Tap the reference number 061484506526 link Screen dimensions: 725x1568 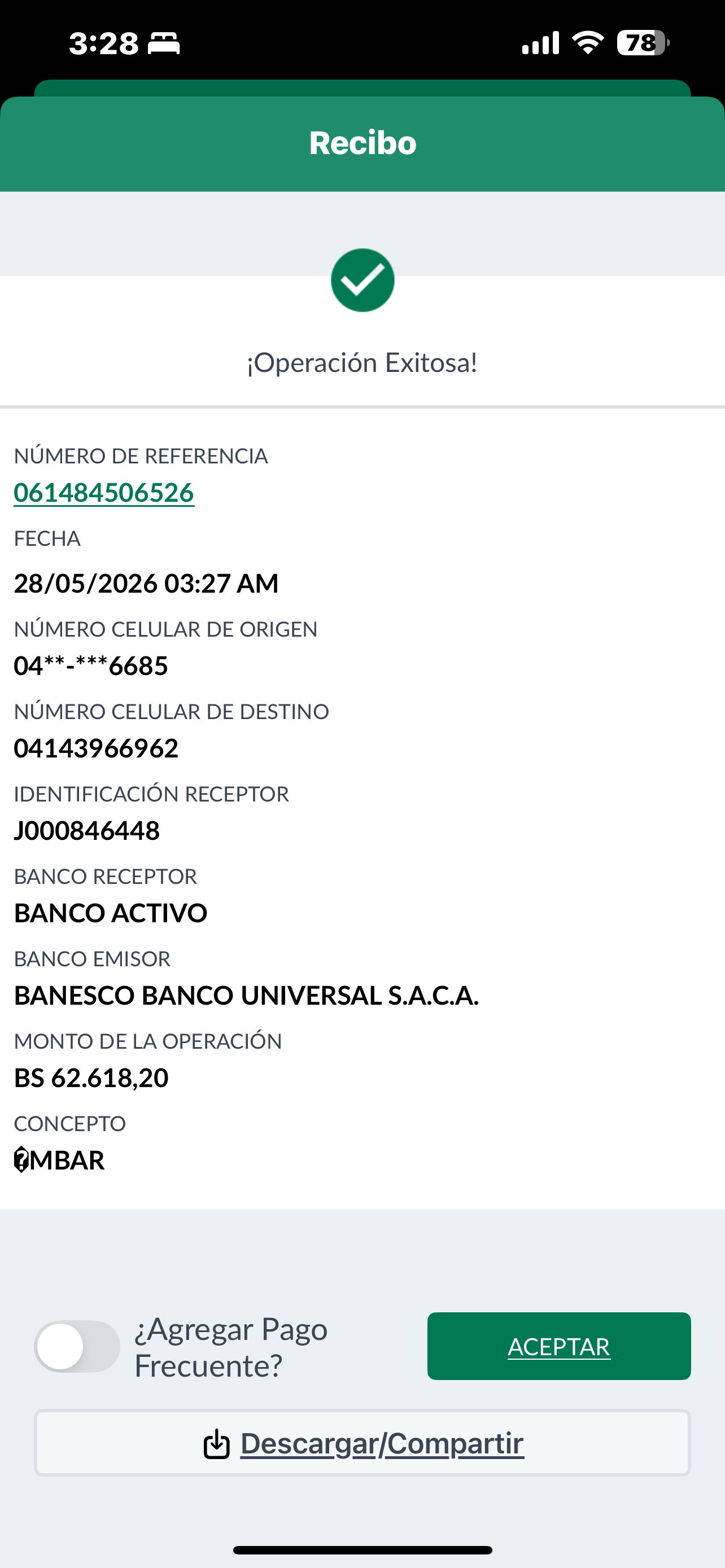pyautogui.click(x=104, y=492)
